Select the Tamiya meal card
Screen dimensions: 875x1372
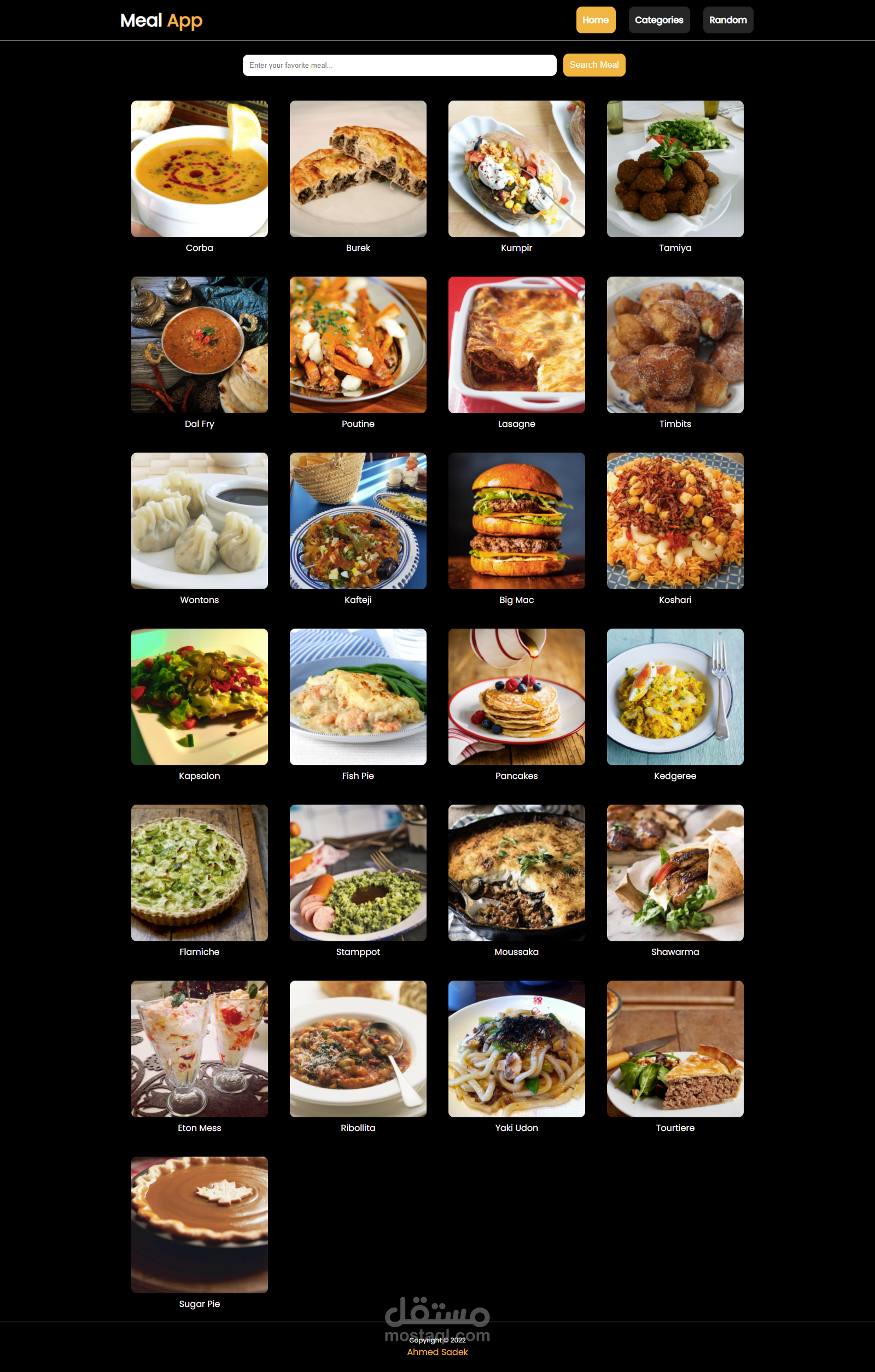(x=674, y=169)
